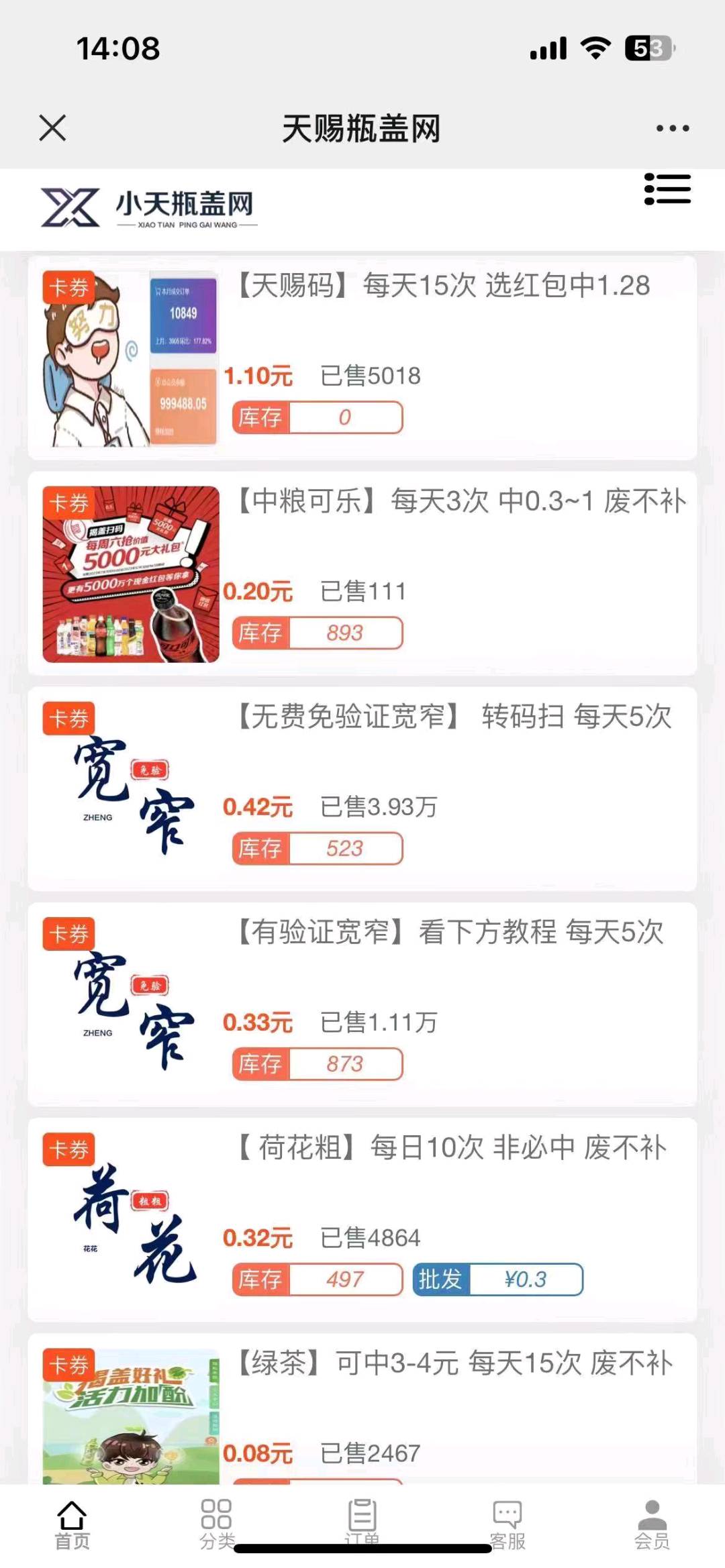Open the site list menu icon
The width and height of the screenshot is (725, 1568).
tap(667, 189)
